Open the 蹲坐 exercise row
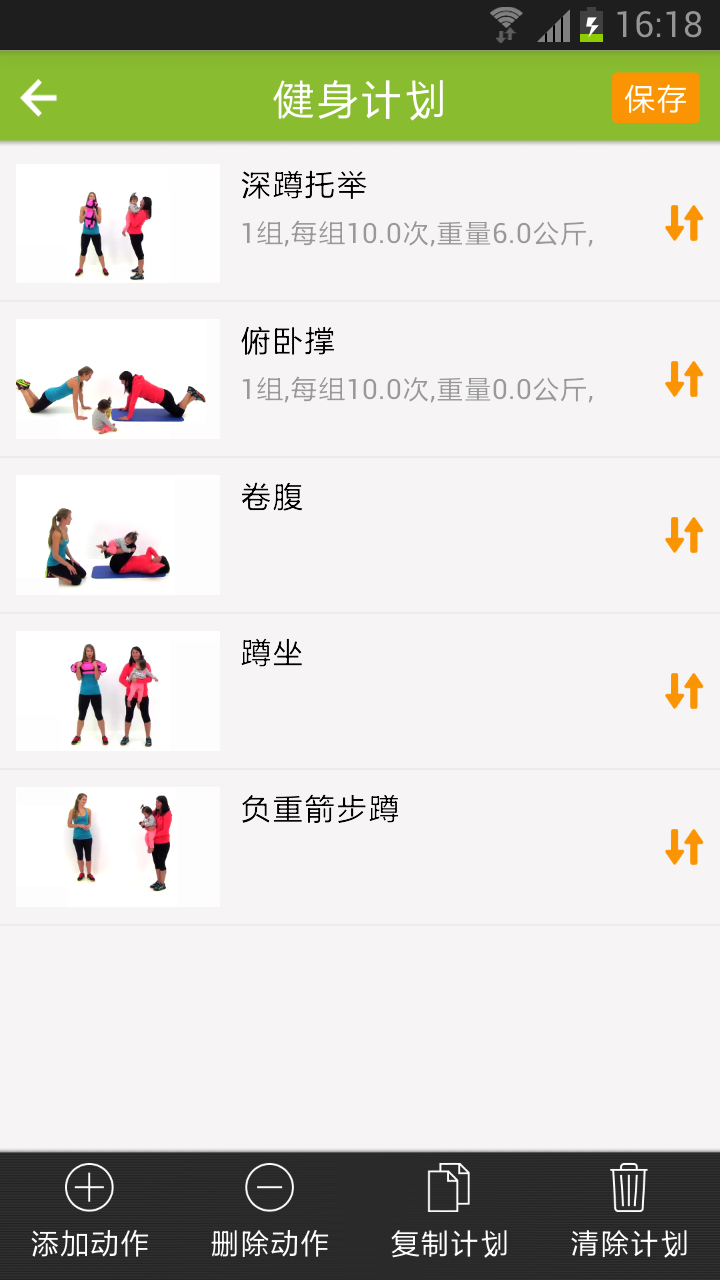Viewport: 720px width, 1280px height. 400,690
